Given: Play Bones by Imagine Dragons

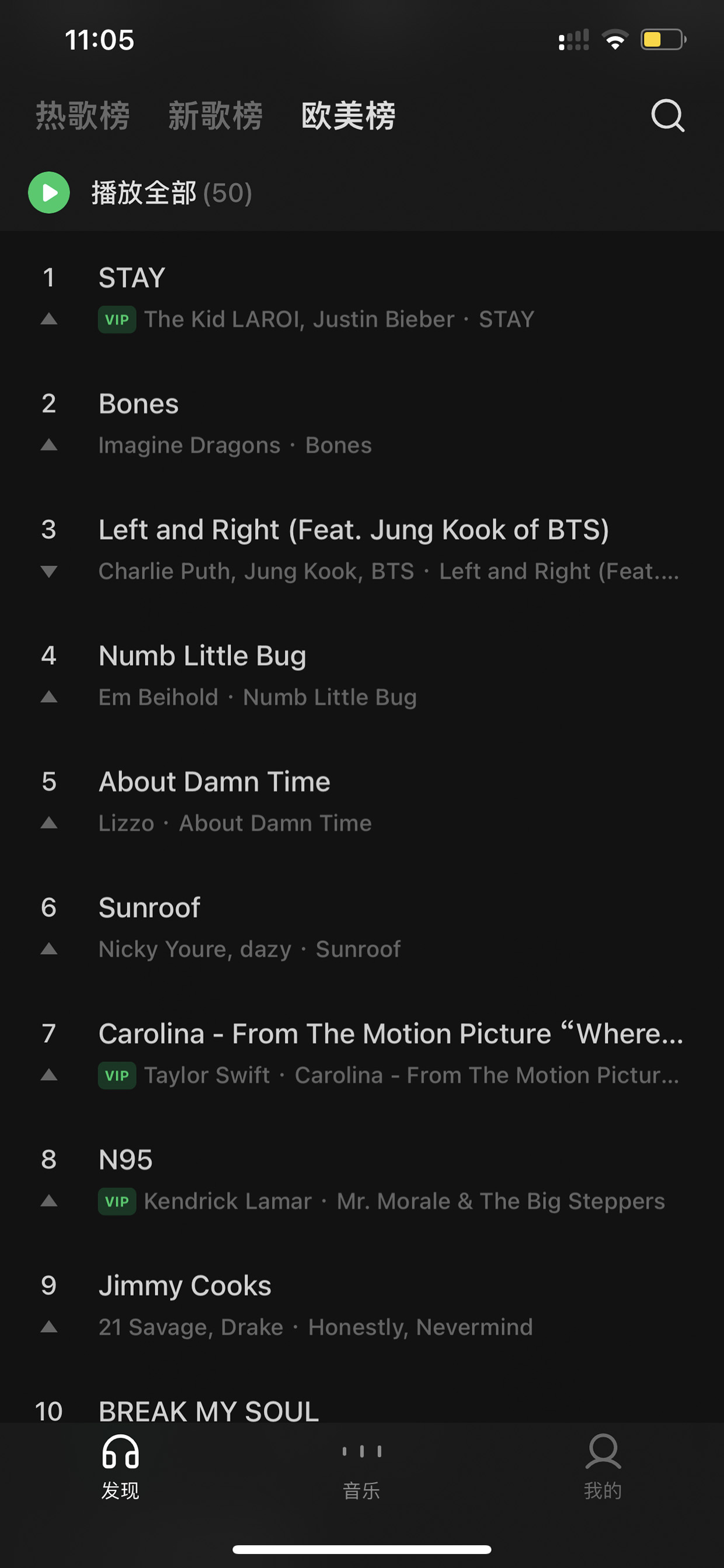Looking at the screenshot, I should click(362, 424).
